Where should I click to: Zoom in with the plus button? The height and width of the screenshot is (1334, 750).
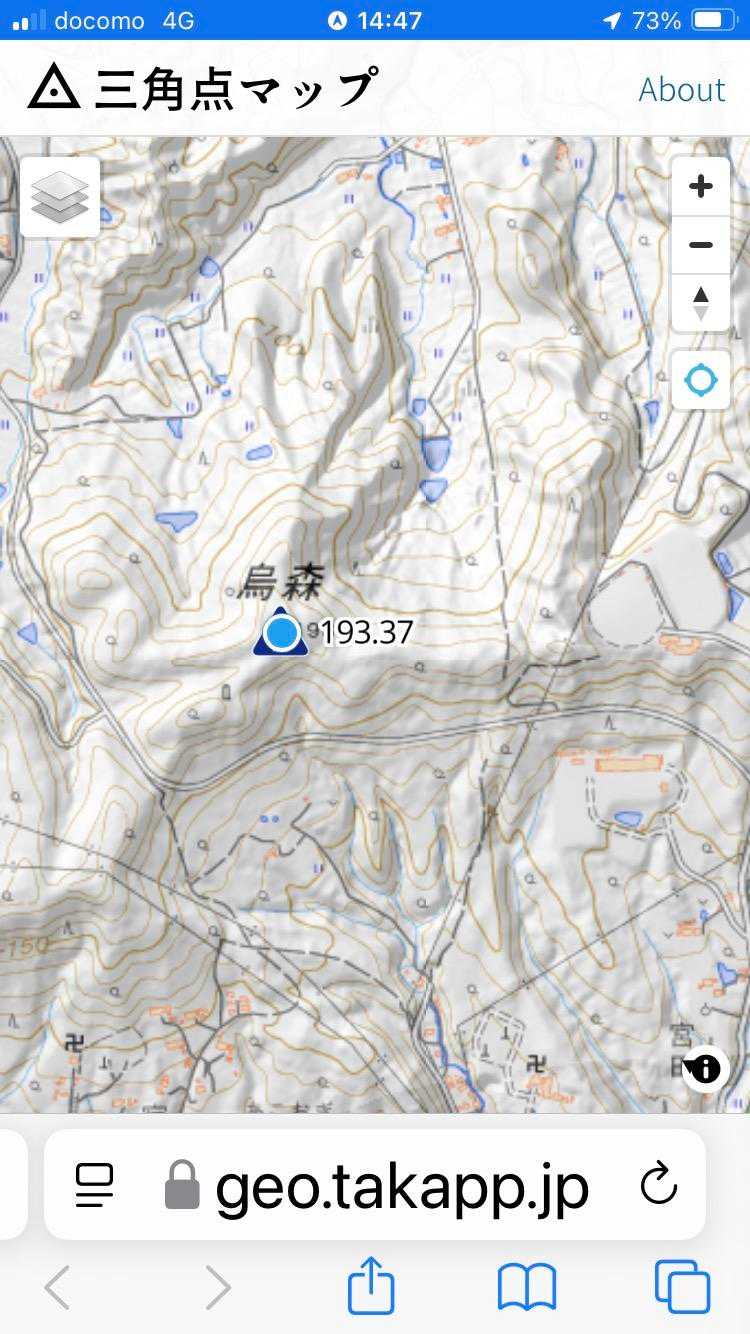pyautogui.click(x=701, y=186)
